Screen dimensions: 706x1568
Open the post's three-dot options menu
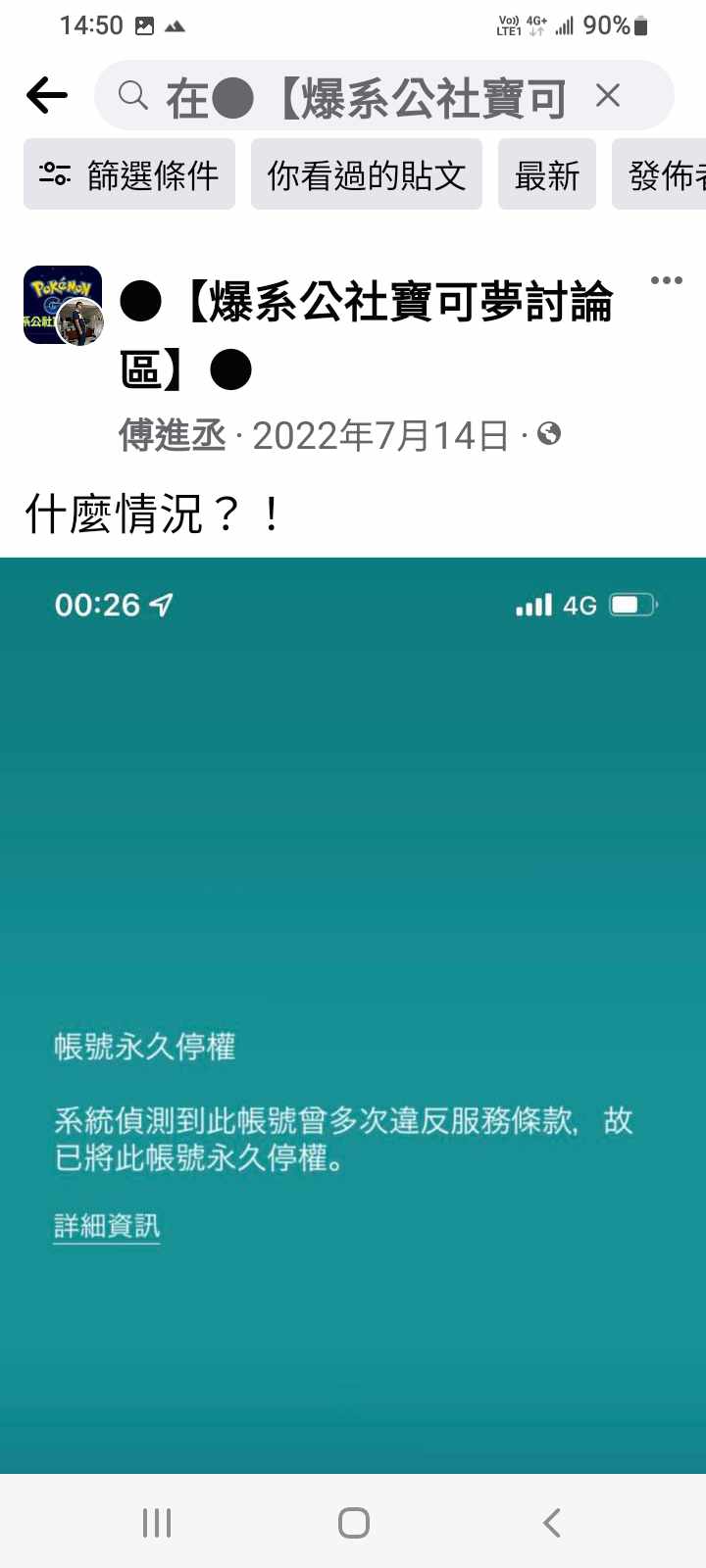(x=666, y=281)
